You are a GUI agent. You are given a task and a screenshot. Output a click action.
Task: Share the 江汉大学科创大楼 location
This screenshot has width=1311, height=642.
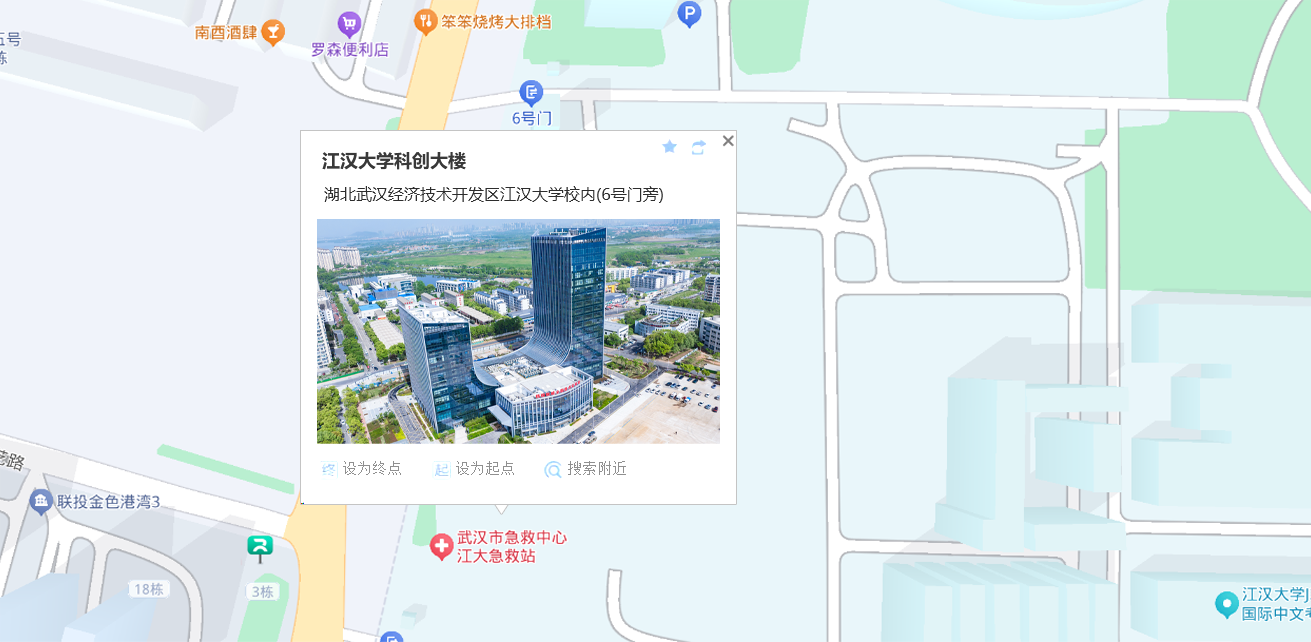tap(699, 147)
